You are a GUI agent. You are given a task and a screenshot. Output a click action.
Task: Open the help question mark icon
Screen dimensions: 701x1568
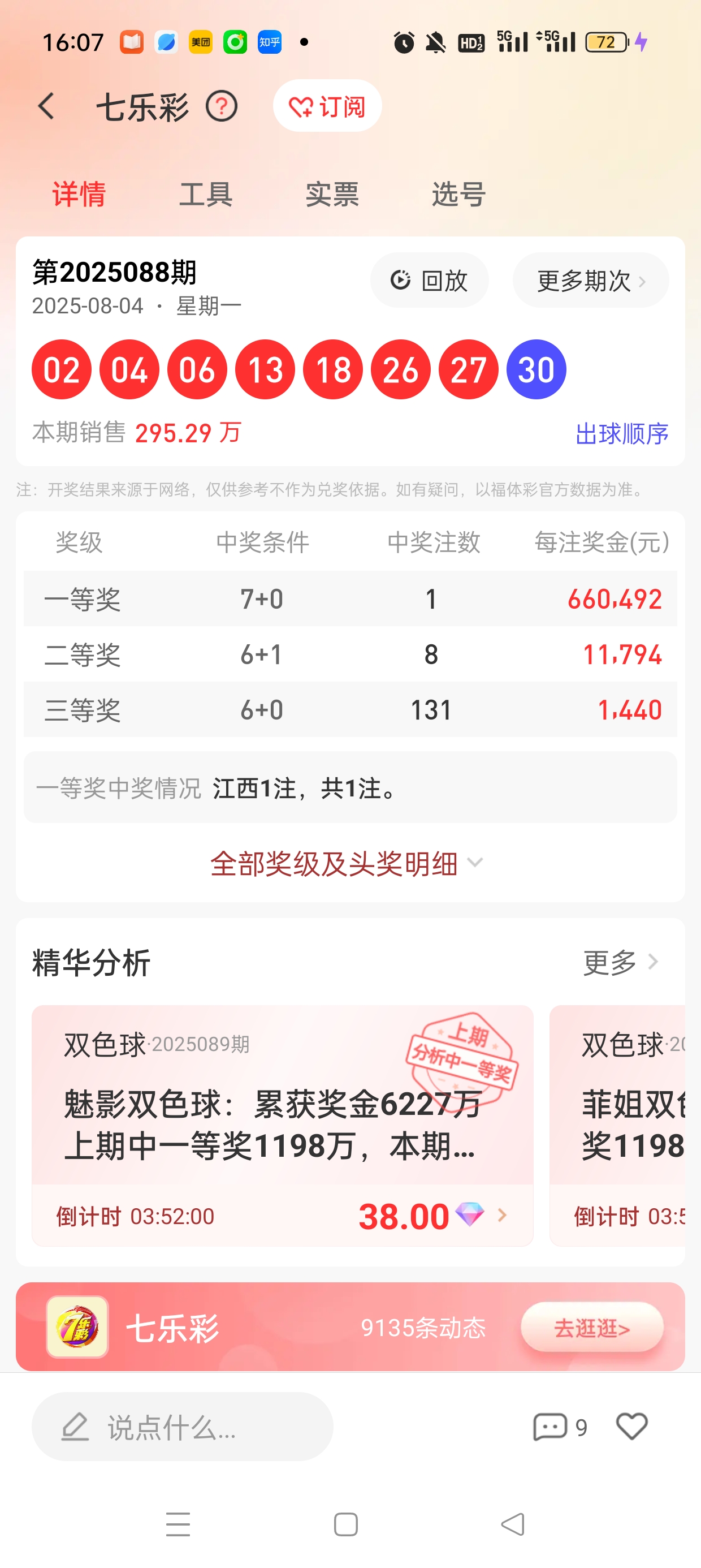click(222, 106)
